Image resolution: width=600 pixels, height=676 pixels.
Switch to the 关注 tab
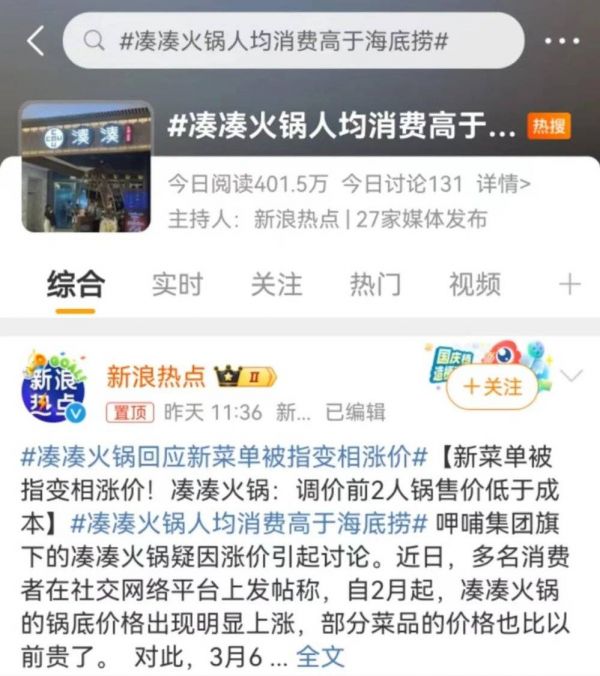pos(275,284)
